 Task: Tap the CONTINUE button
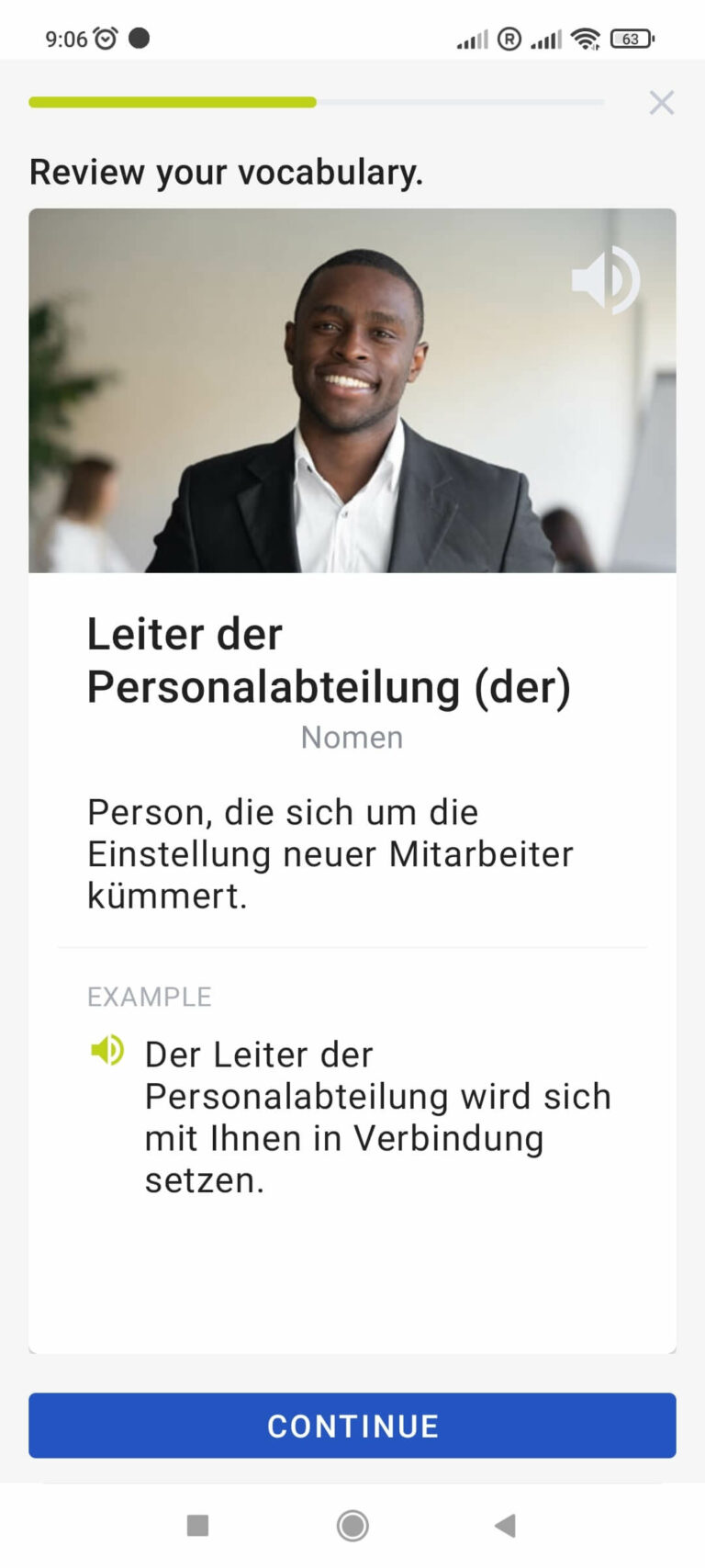[x=352, y=1426]
